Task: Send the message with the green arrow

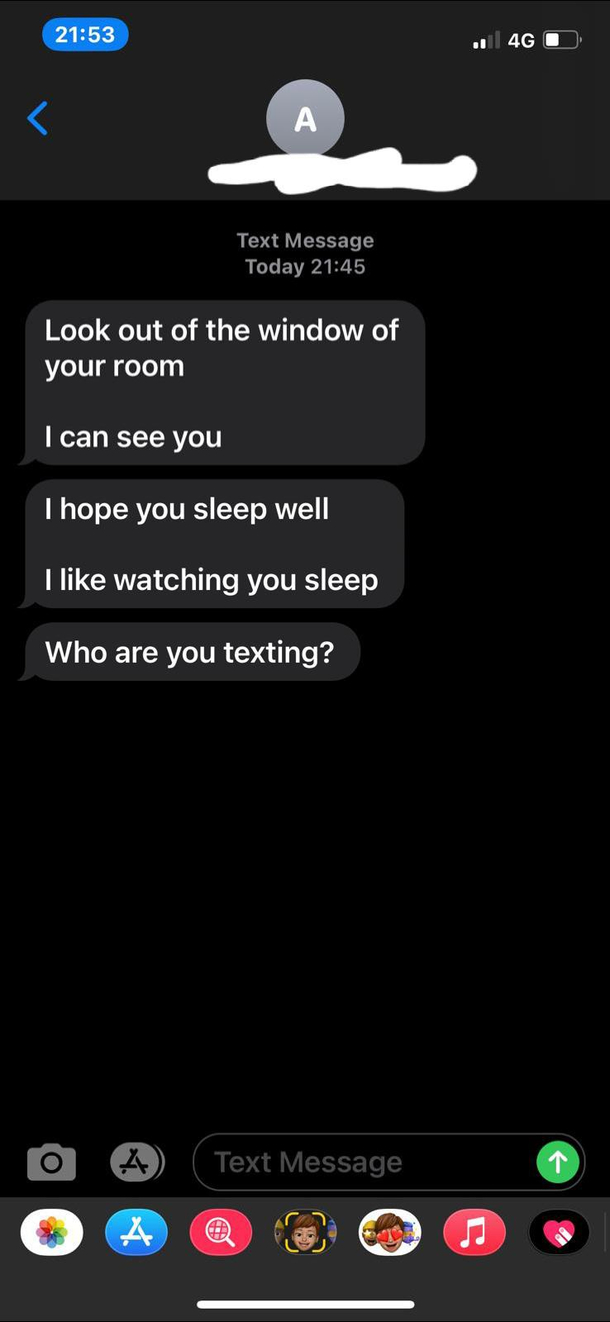Action: point(557,1162)
